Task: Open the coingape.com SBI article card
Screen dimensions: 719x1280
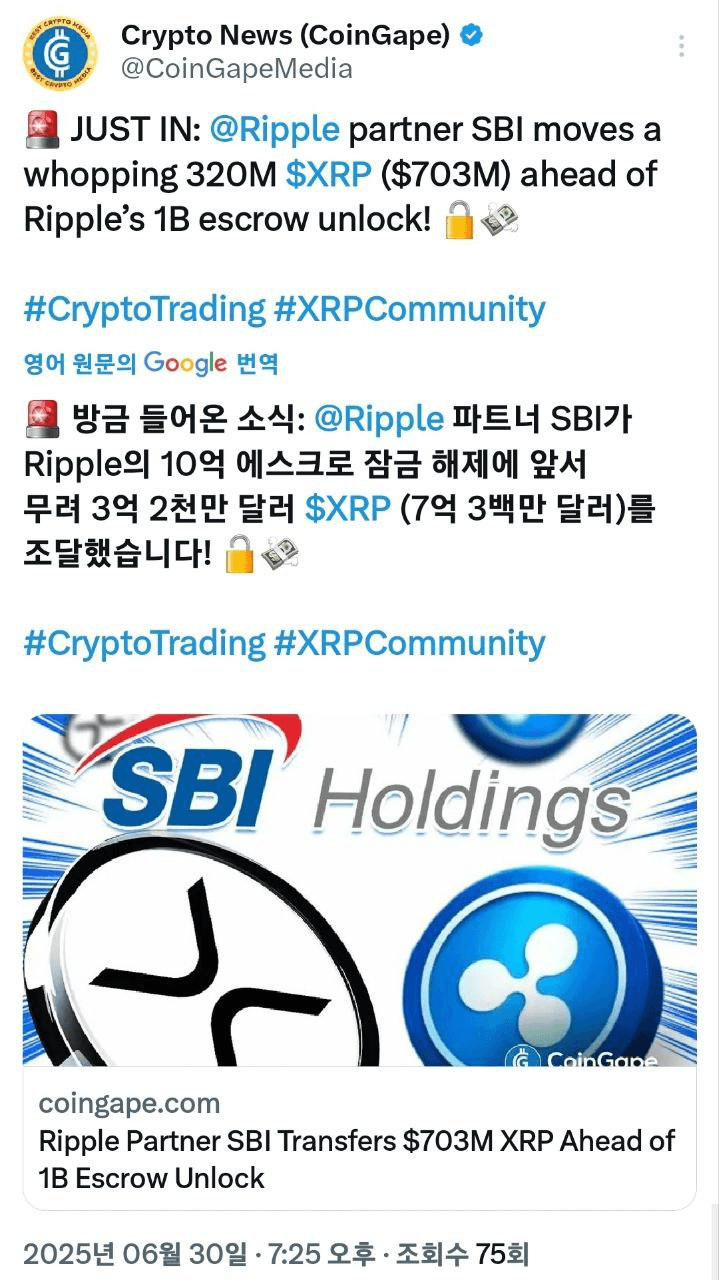Action: click(359, 960)
